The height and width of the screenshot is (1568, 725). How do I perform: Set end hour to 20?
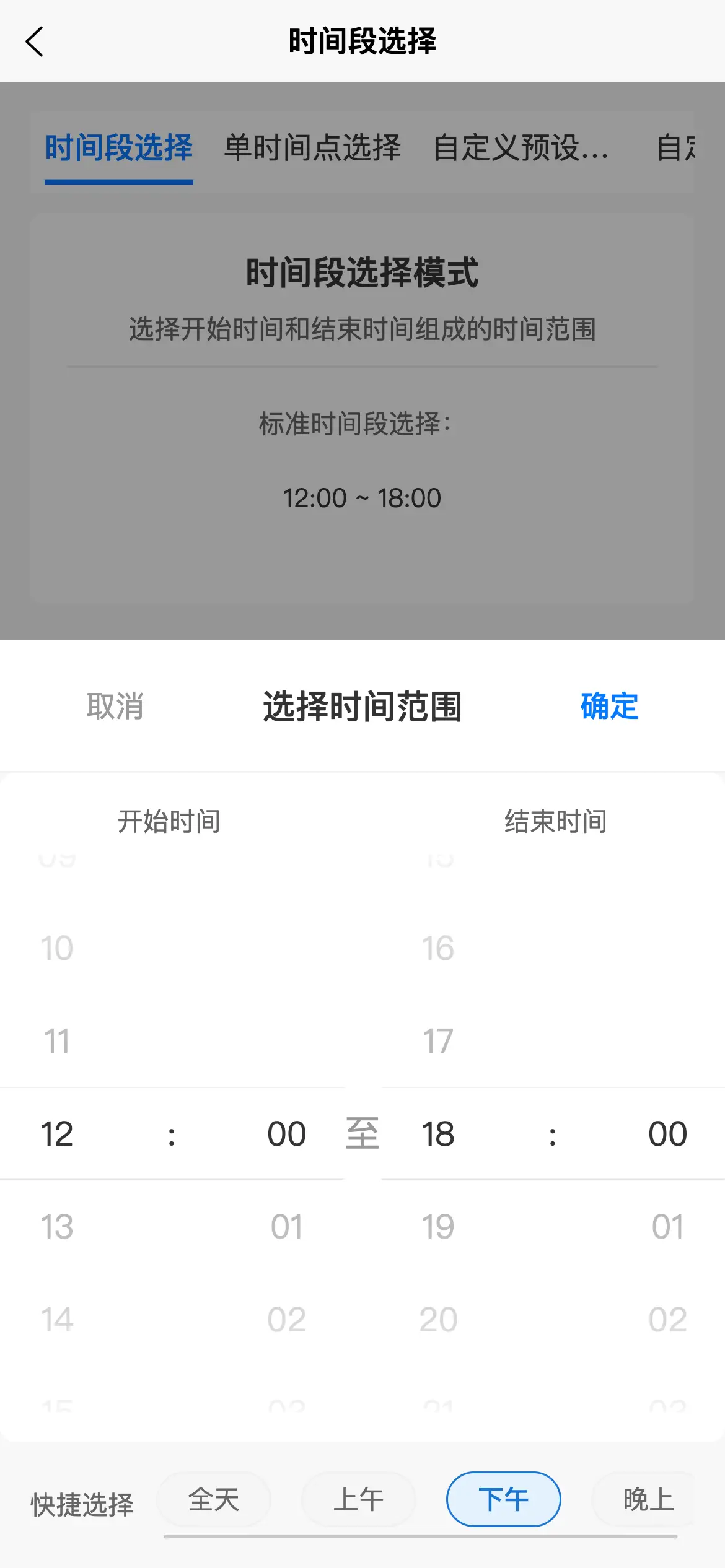[x=438, y=1320]
